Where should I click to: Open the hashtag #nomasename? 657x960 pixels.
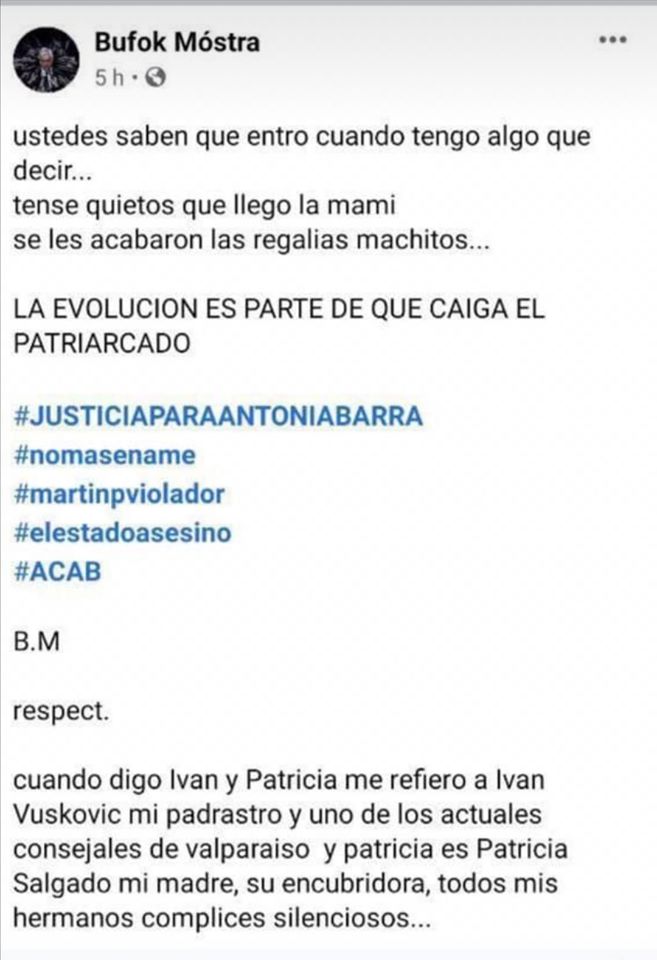tap(105, 455)
